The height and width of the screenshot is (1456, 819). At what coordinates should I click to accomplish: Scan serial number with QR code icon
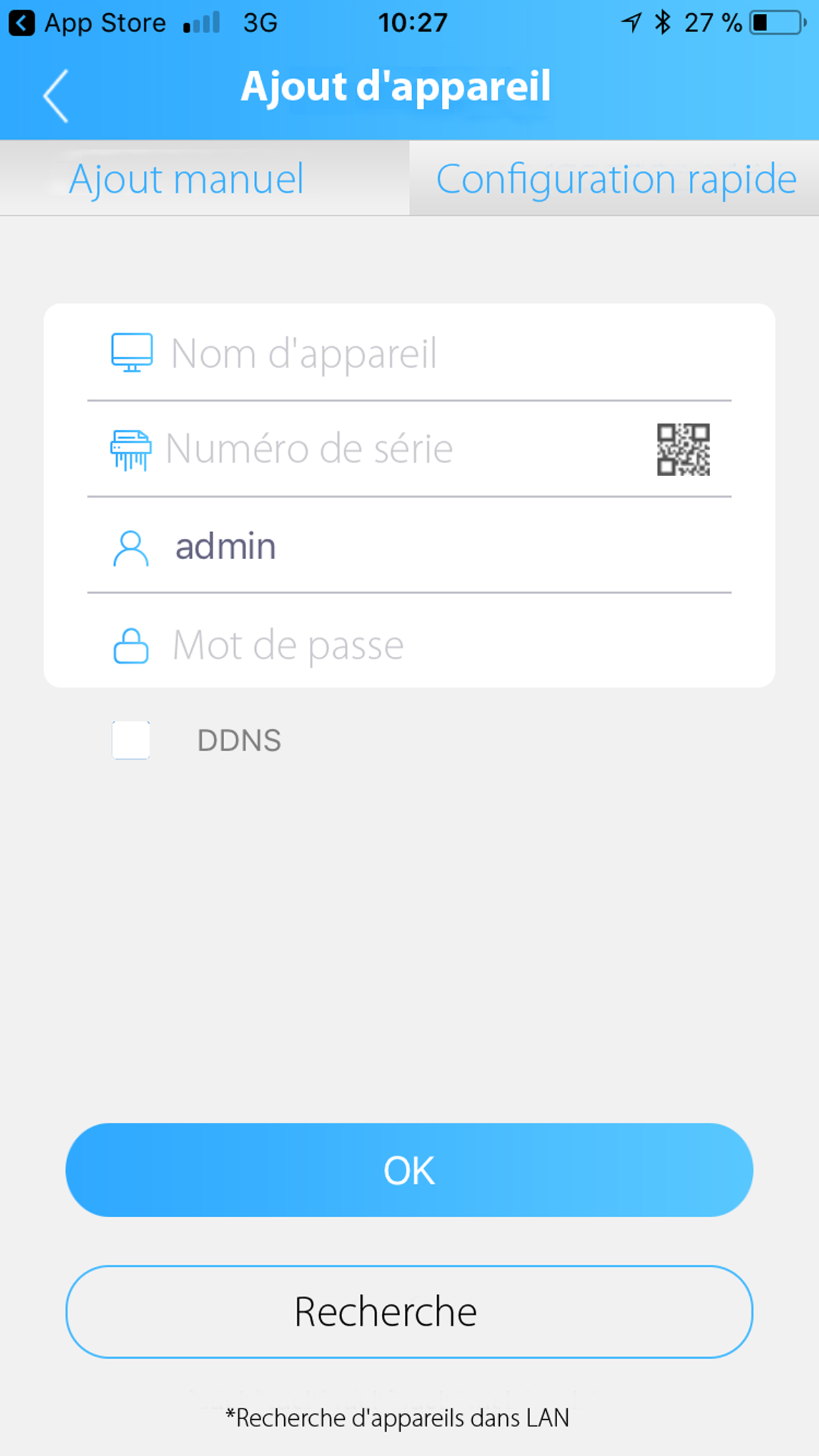pos(683,449)
